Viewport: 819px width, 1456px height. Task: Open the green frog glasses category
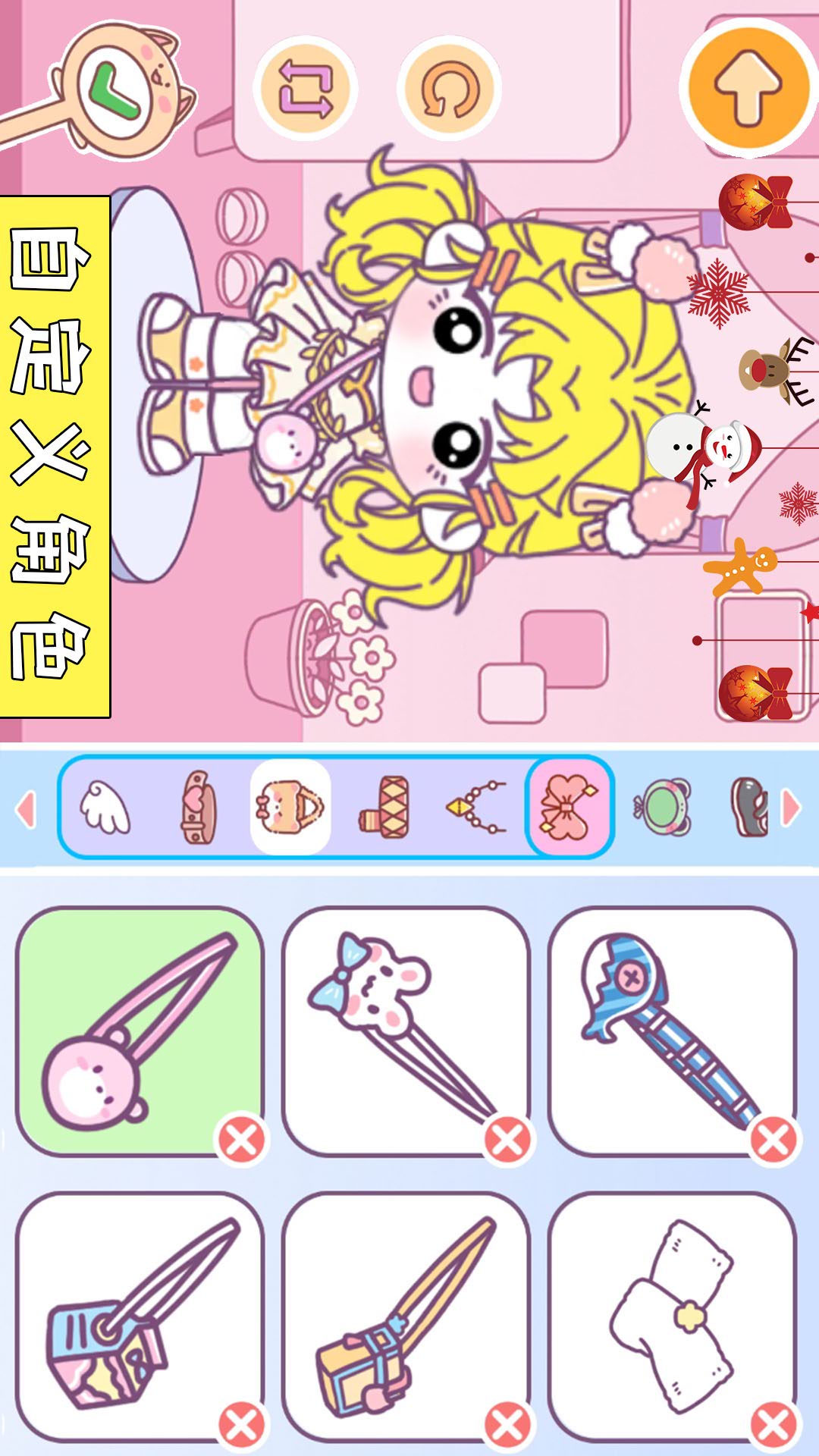(663, 808)
